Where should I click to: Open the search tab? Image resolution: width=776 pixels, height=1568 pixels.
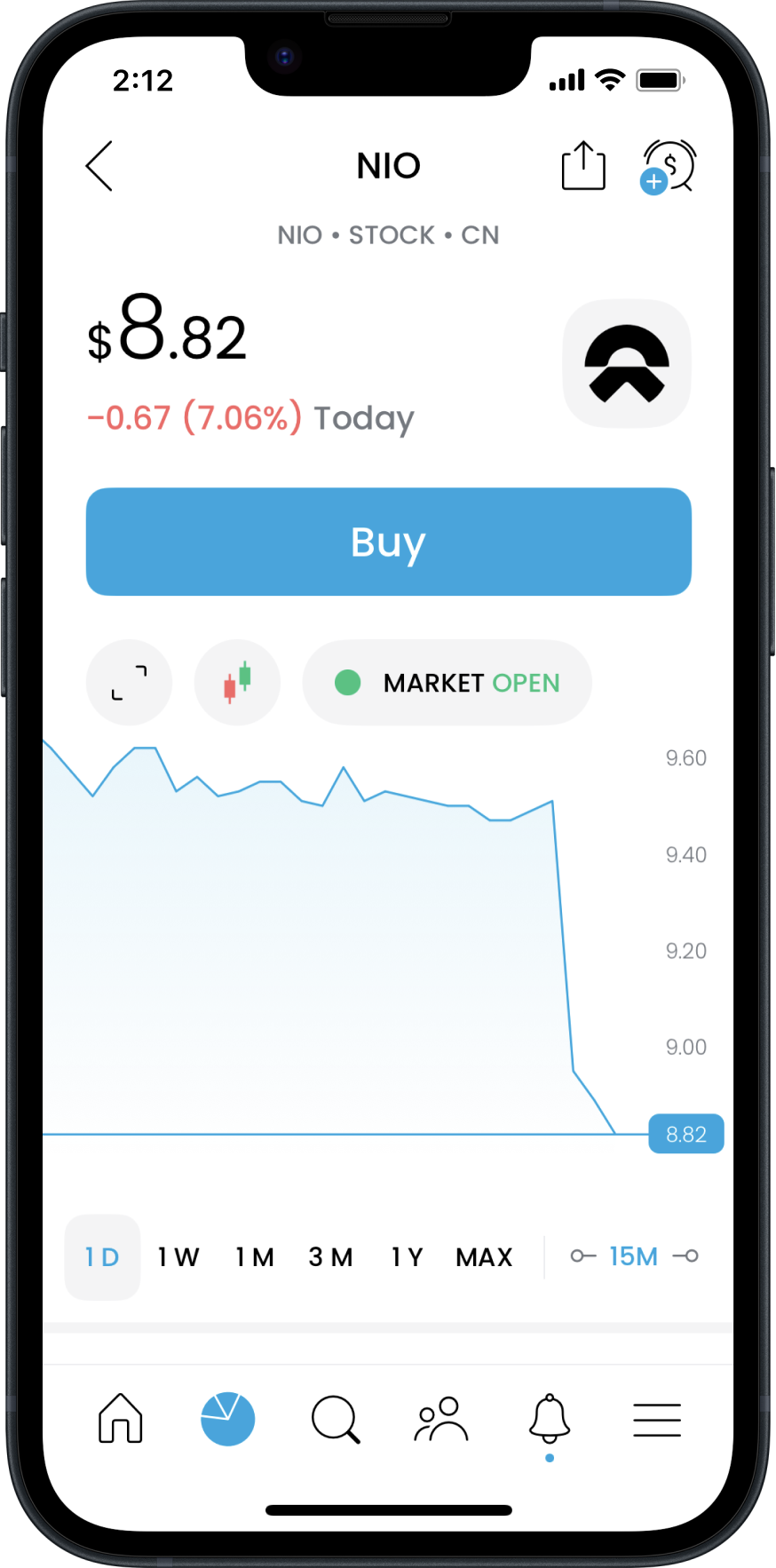click(x=336, y=1419)
